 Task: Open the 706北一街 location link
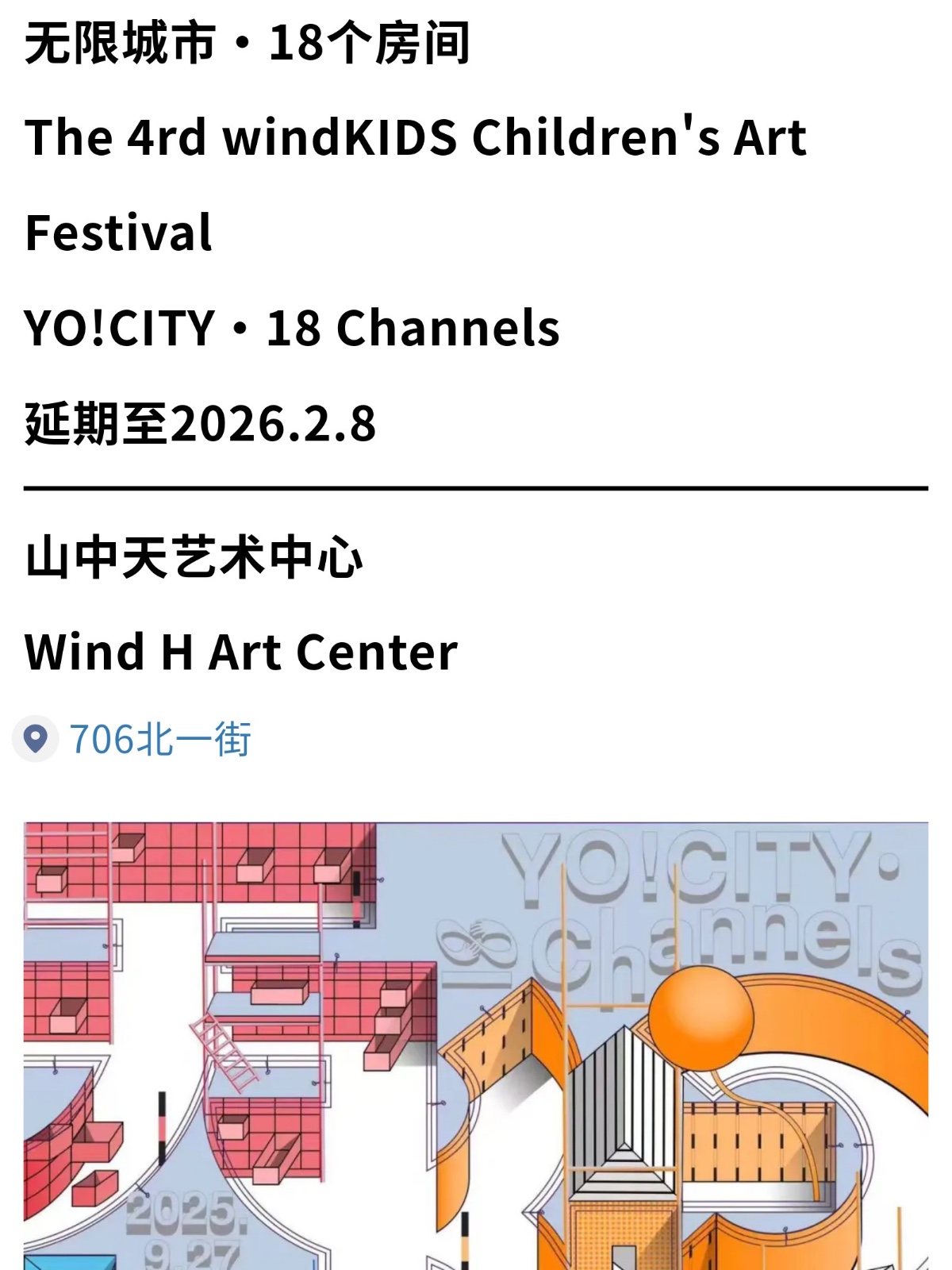(159, 740)
